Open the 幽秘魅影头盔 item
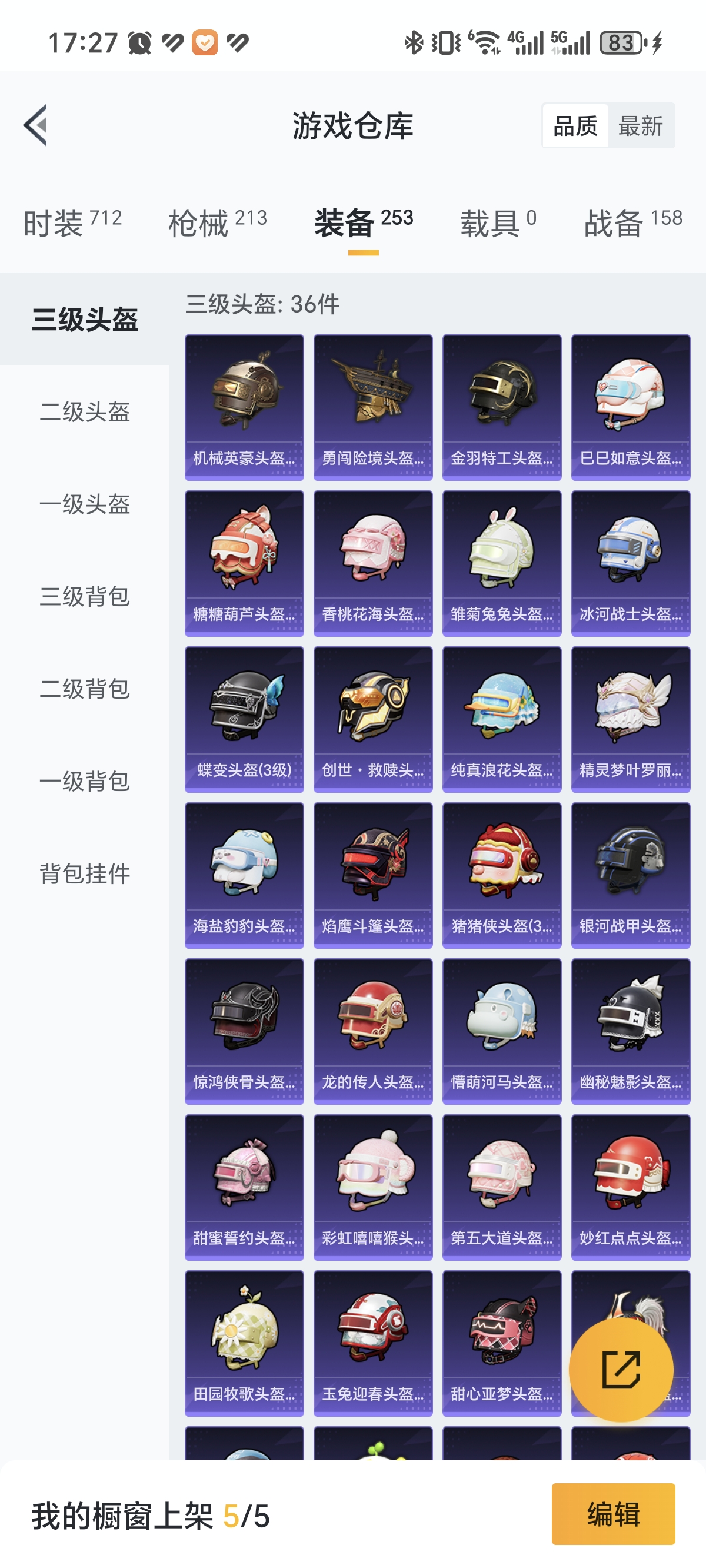 [x=631, y=1031]
